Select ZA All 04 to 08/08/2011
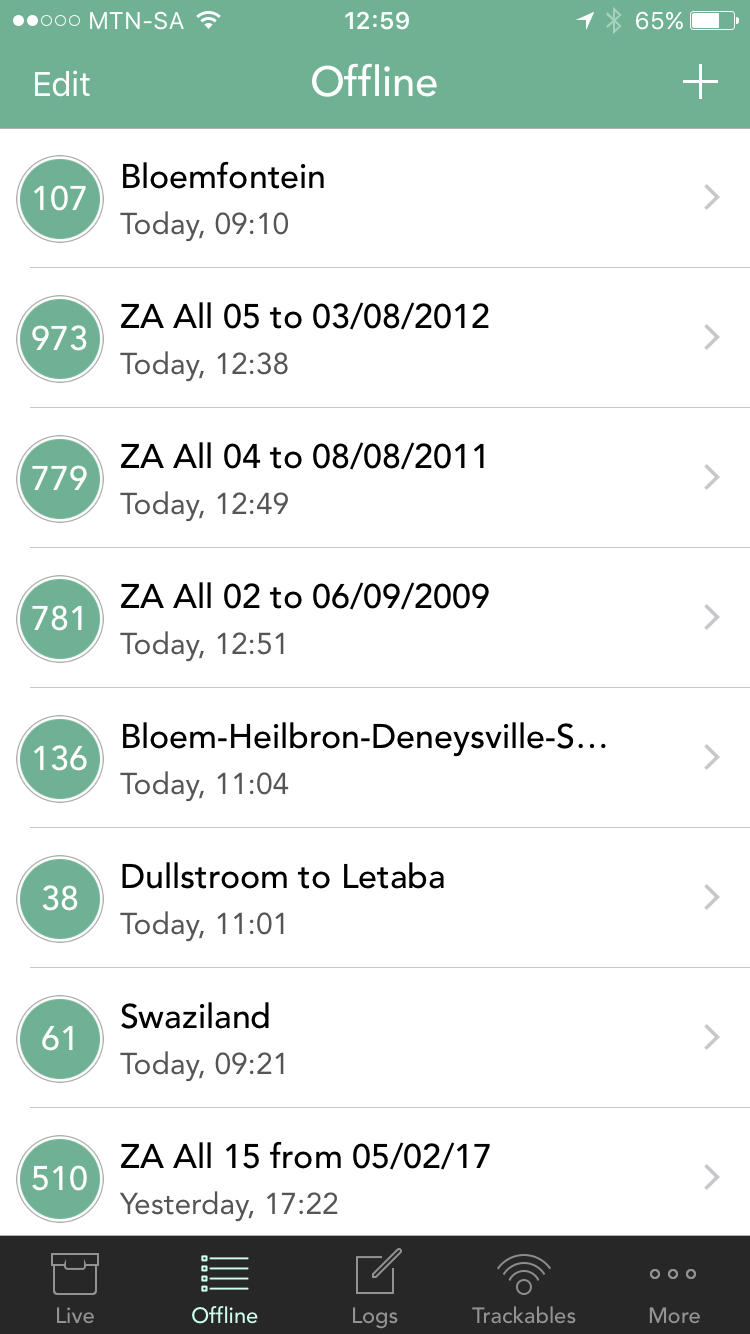This screenshot has height=1334, width=750. pos(375,478)
